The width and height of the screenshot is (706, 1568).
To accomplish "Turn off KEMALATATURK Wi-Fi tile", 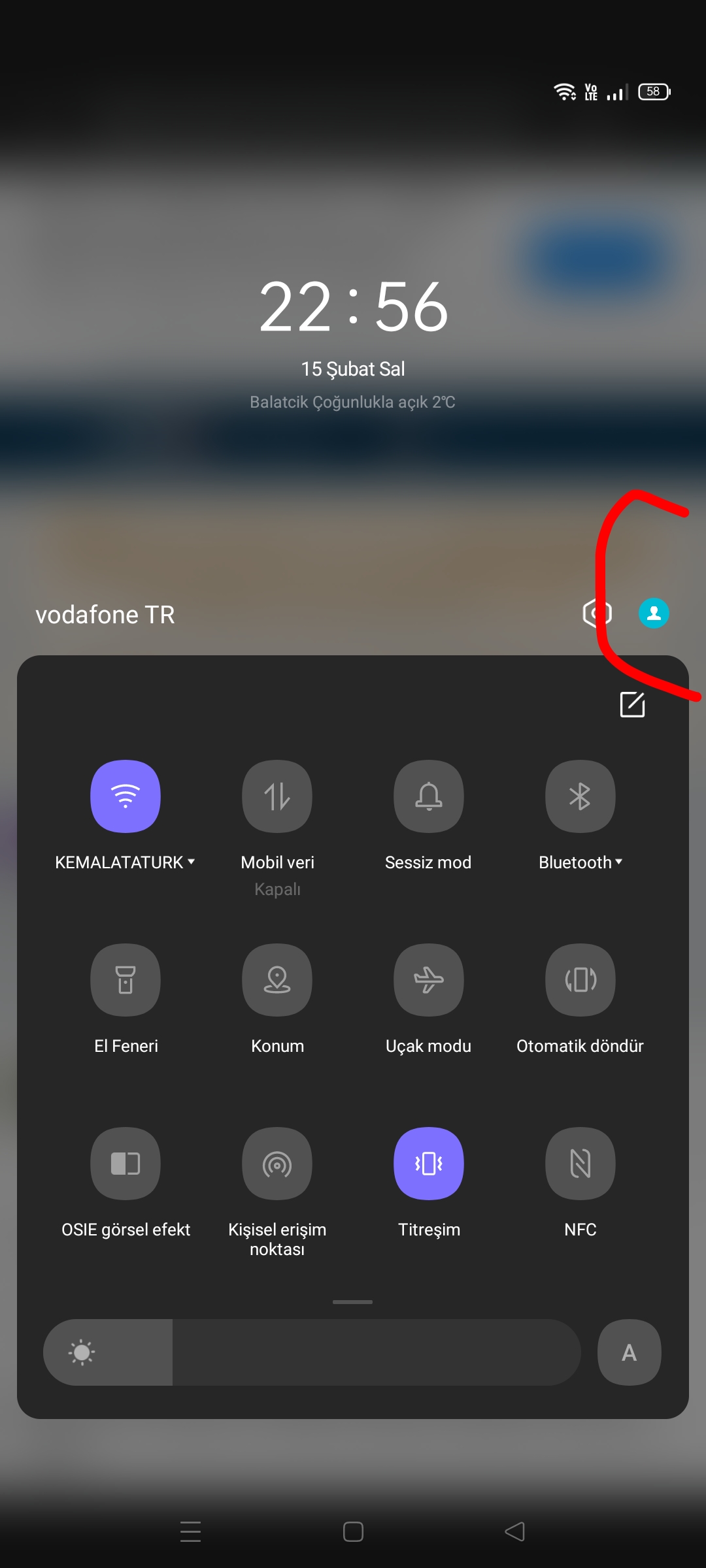I will pos(126,796).
